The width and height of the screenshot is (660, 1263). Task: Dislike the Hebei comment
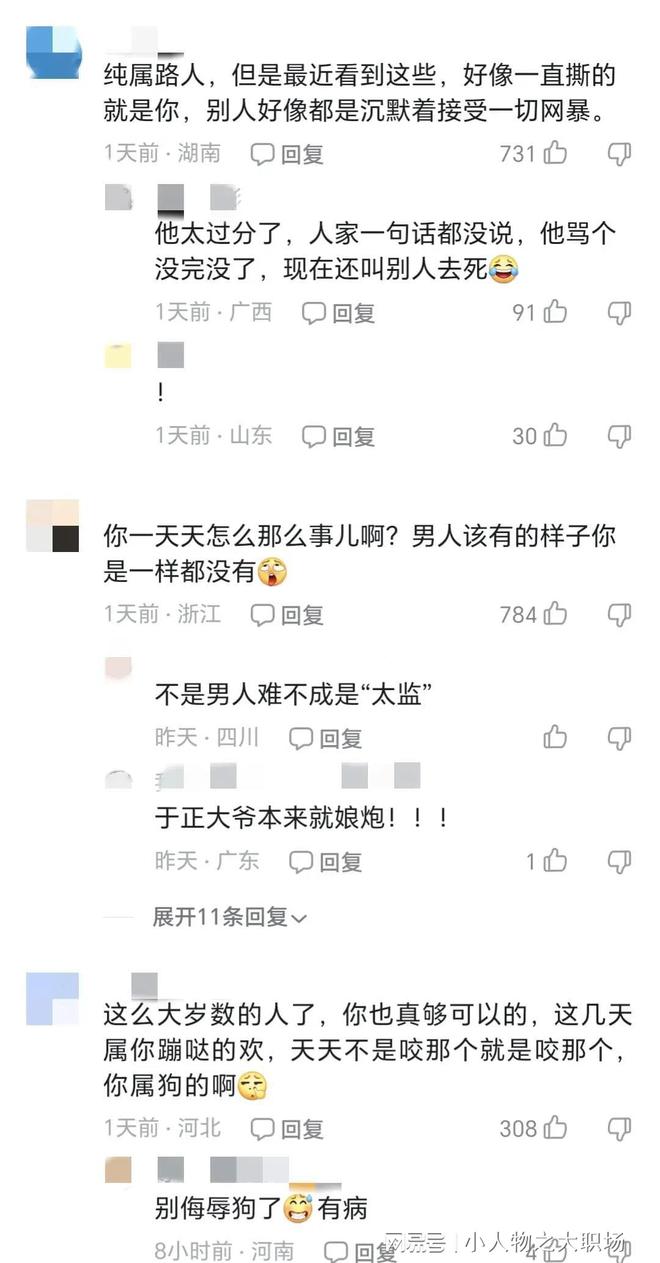pyautogui.click(x=620, y=1128)
